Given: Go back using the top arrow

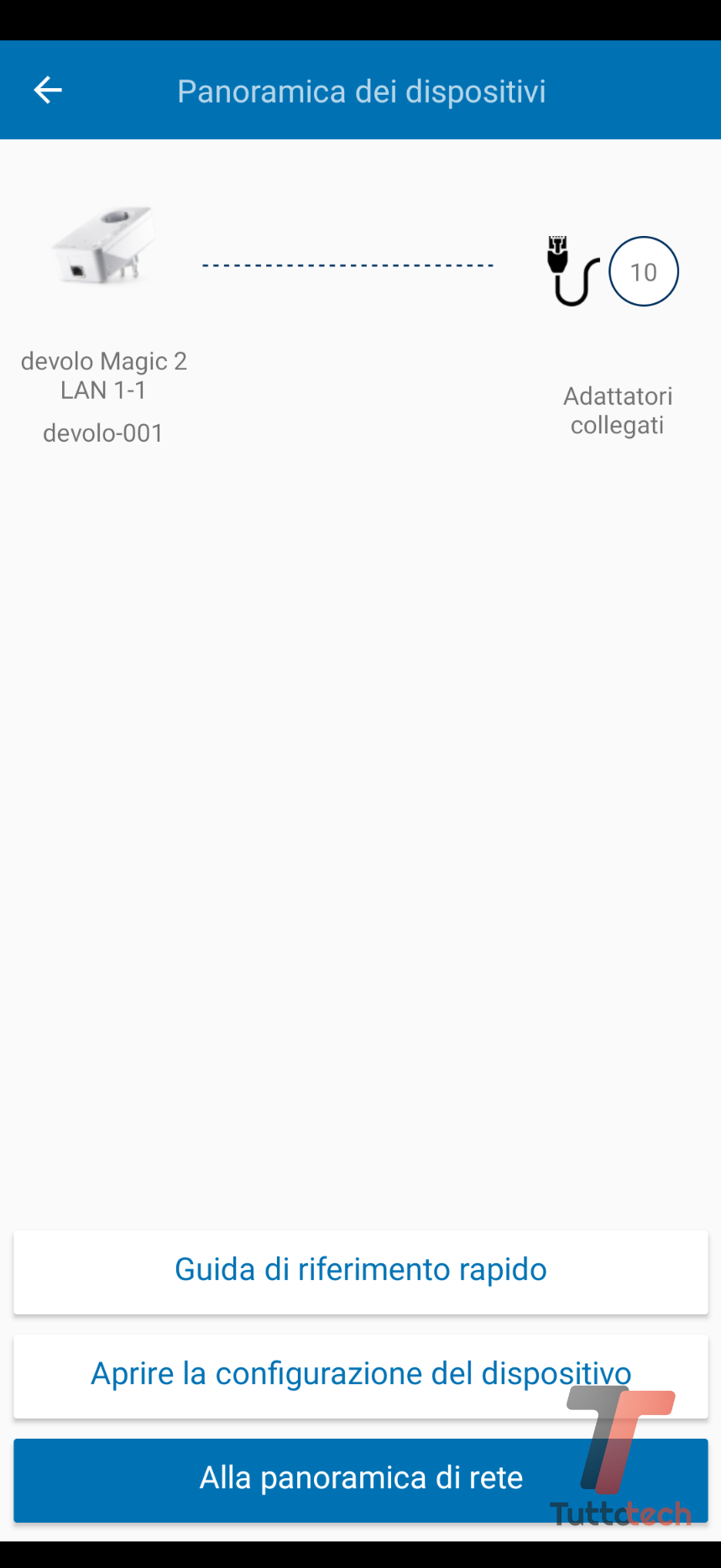Looking at the screenshot, I should tap(48, 91).
